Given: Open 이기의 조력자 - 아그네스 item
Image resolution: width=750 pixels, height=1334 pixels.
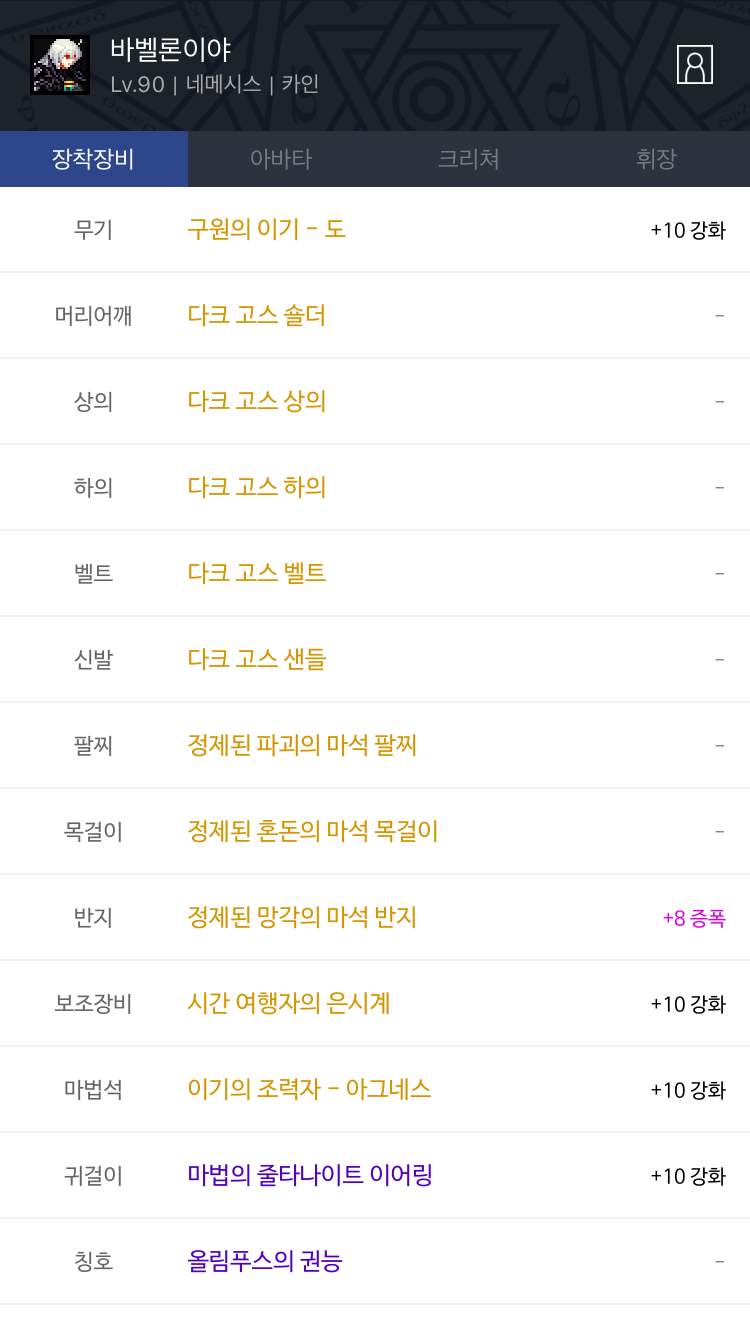Looking at the screenshot, I should click(375, 1090).
